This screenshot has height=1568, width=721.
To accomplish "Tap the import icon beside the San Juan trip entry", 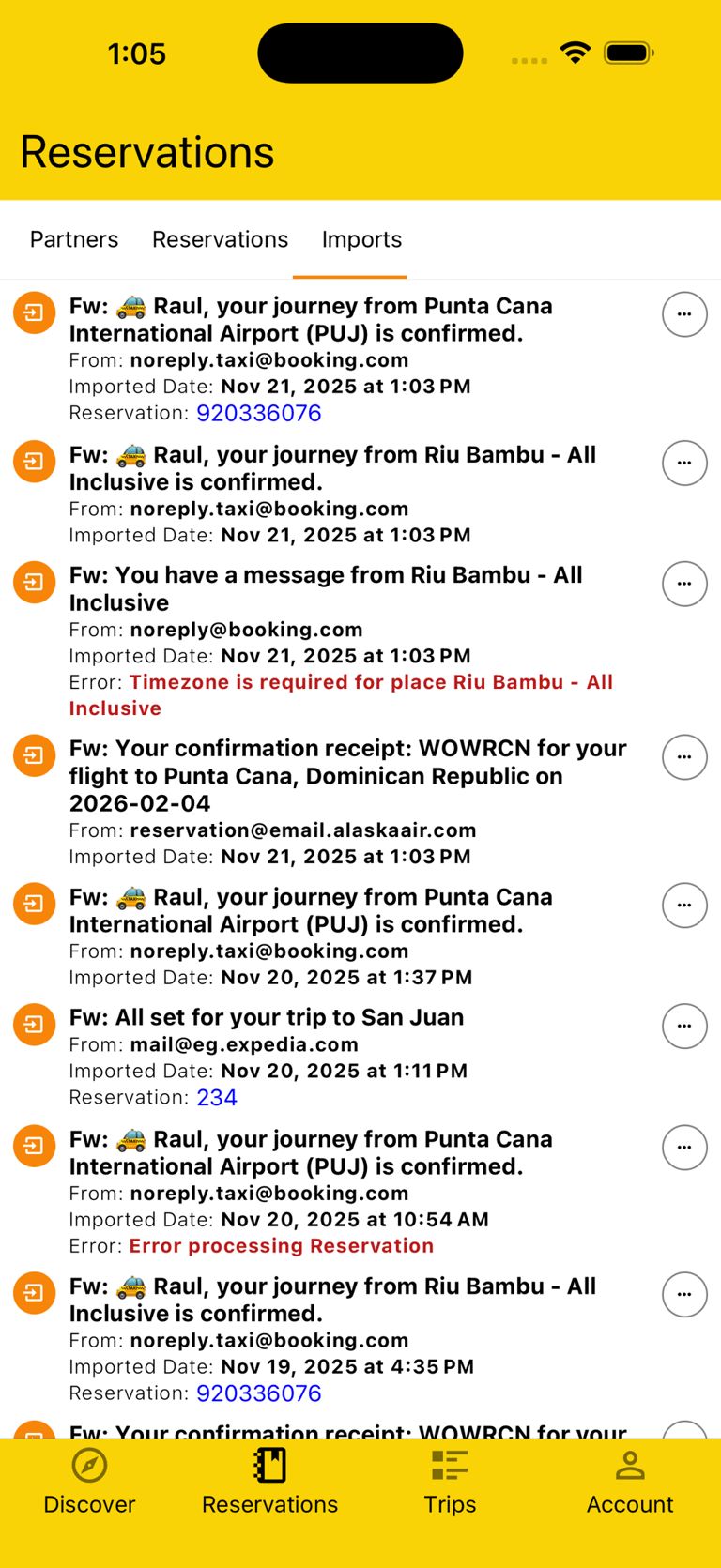I will (34, 1025).
